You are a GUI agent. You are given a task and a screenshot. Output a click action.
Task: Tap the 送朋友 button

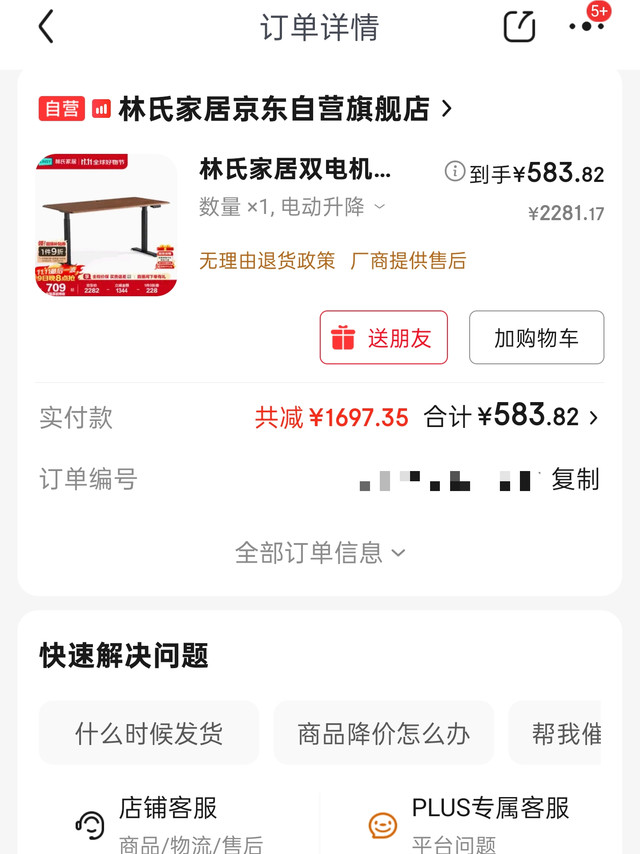pyautogui.click(x=383, y=338)
